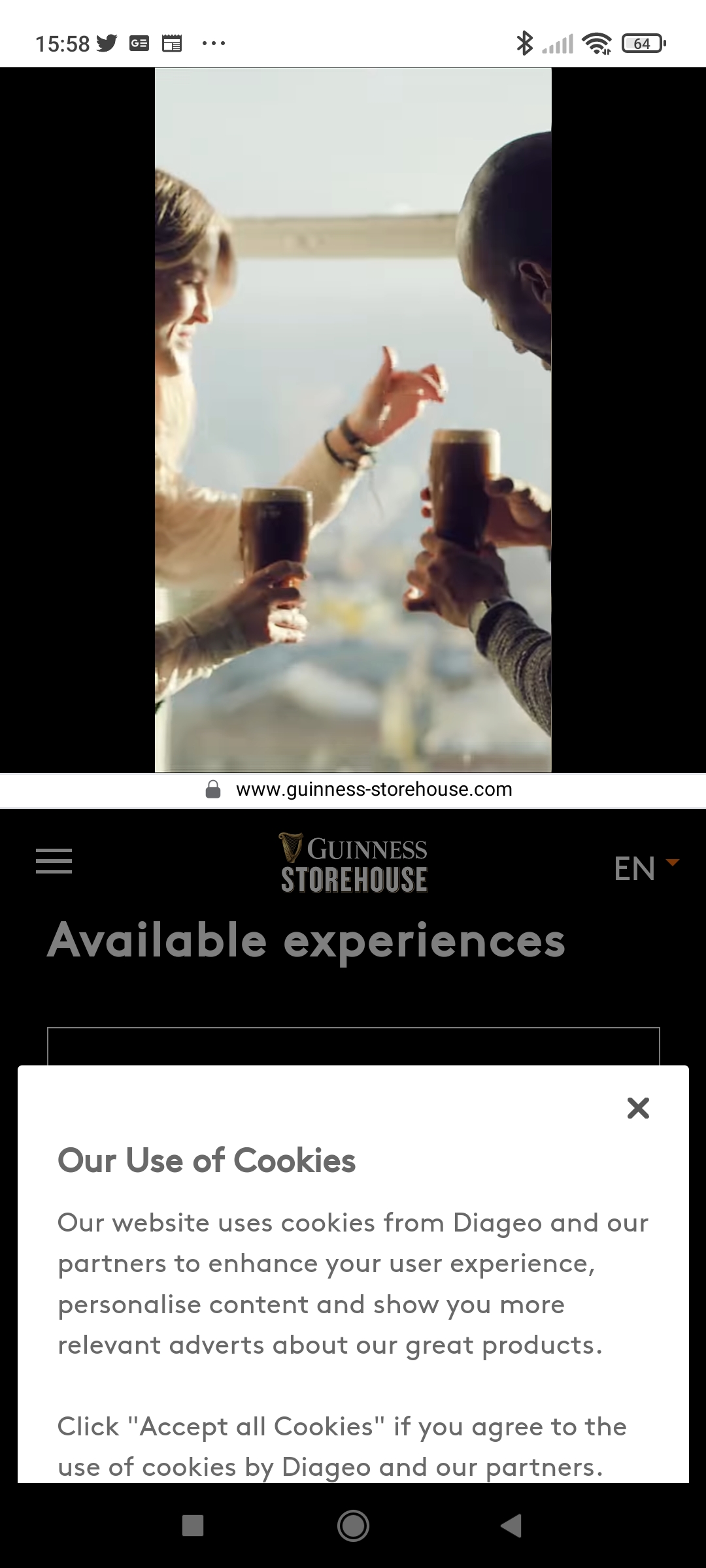Go back using system back button

click(511, 1526)
